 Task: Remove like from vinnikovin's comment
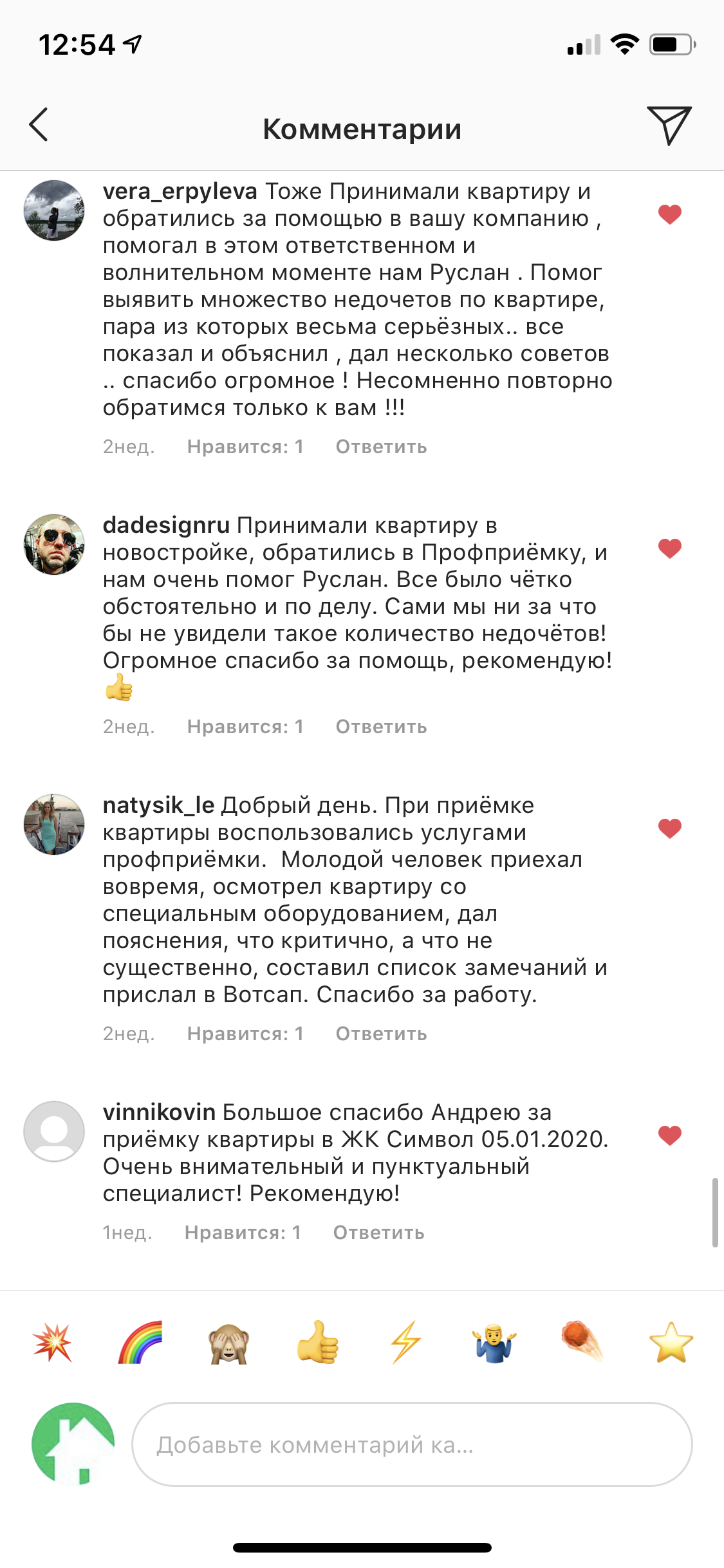pos(669,1135)
